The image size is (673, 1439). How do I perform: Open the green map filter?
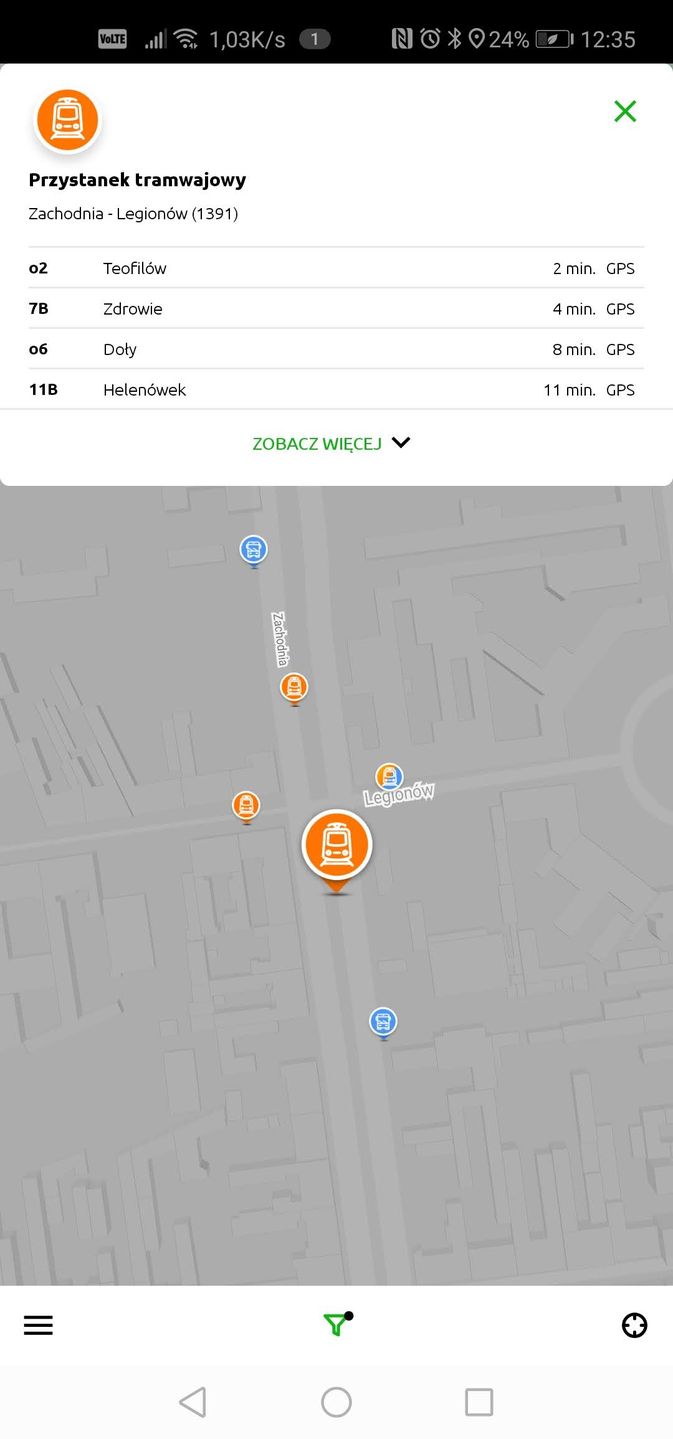coord(336,1325)
